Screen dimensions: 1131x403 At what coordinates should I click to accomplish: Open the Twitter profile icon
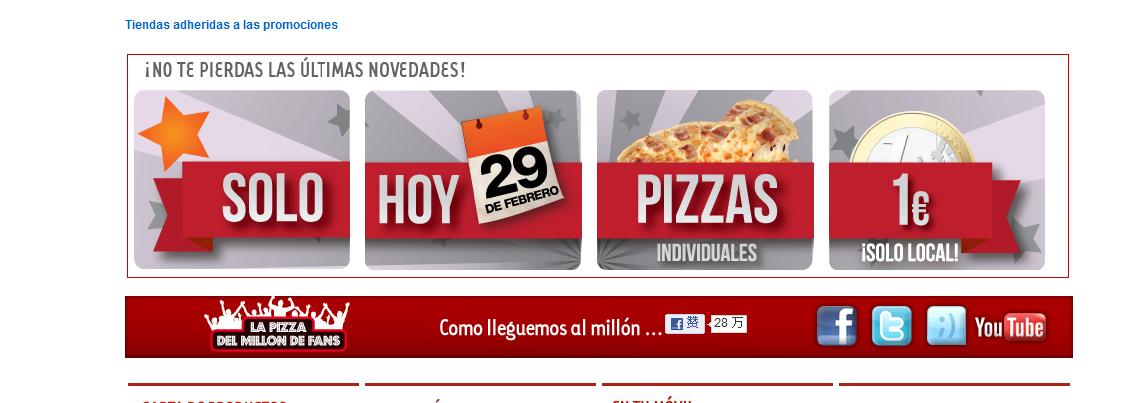pyautogui.click(x=891, y=326)
